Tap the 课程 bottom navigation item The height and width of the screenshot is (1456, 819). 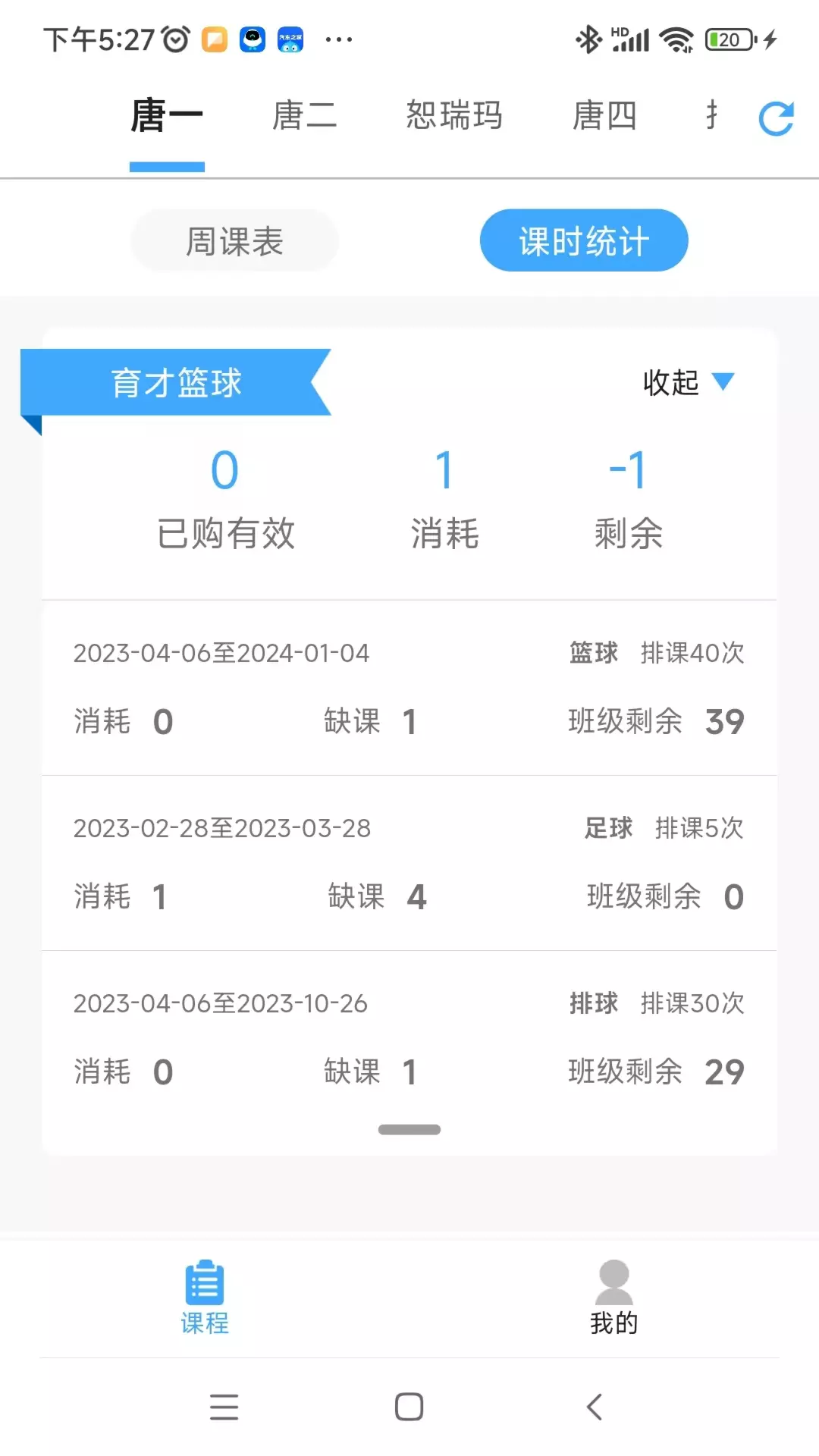tap(205, 1298)
